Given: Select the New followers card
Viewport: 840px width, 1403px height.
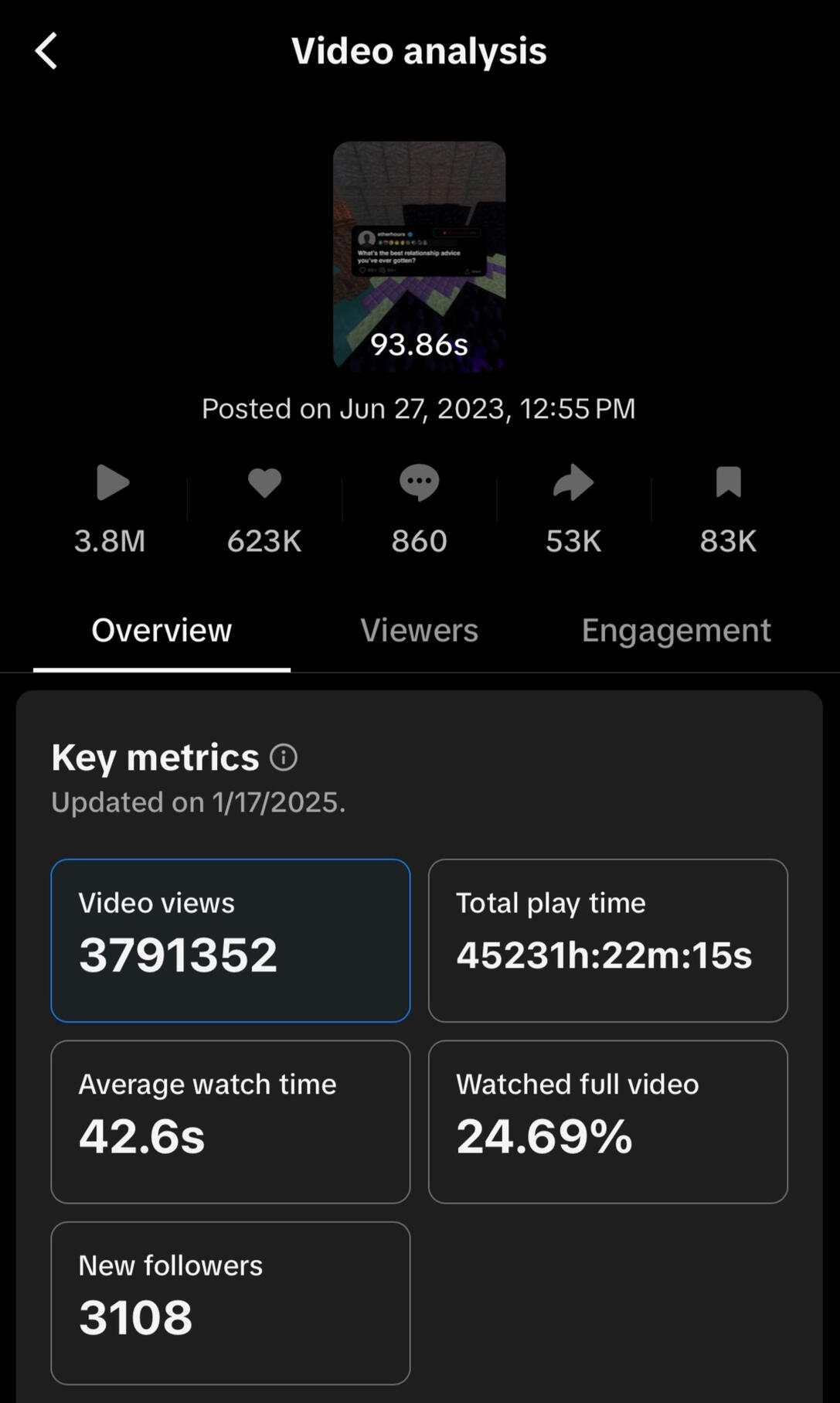Looking at the screenshot, I should [x=230, y=1303].
